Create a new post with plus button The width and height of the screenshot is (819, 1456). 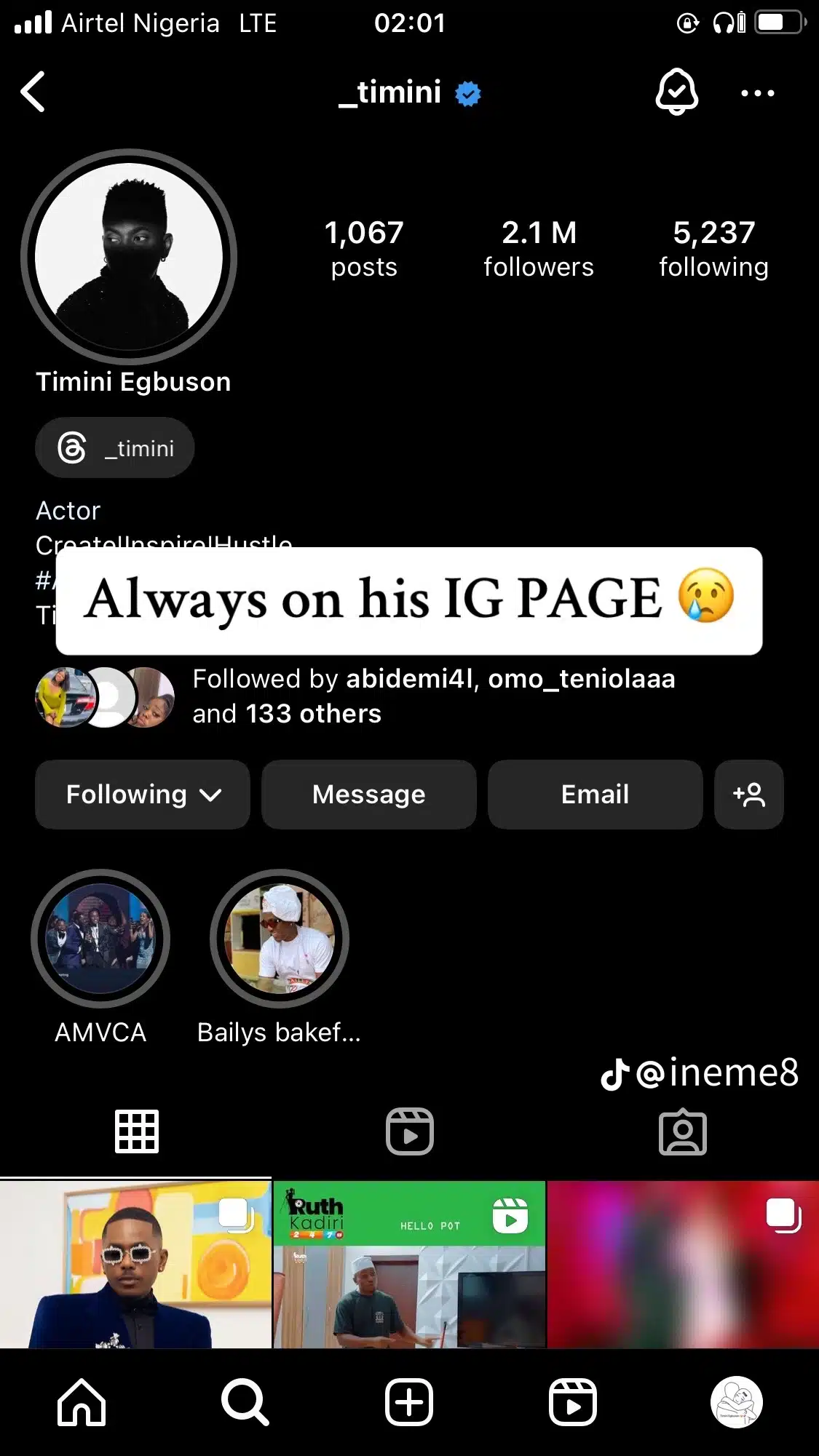409,1401
